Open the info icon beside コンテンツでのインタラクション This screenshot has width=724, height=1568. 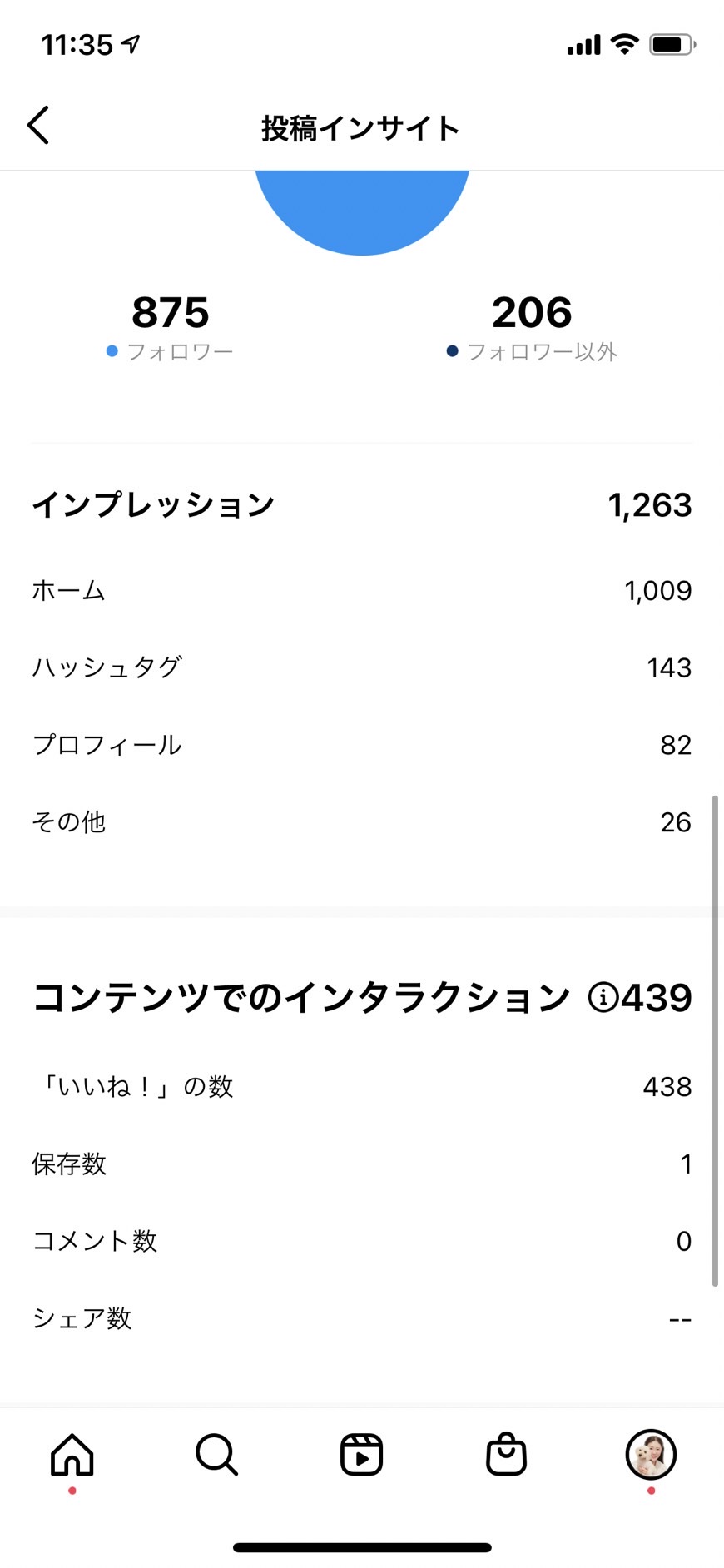[x=603, y=997]
